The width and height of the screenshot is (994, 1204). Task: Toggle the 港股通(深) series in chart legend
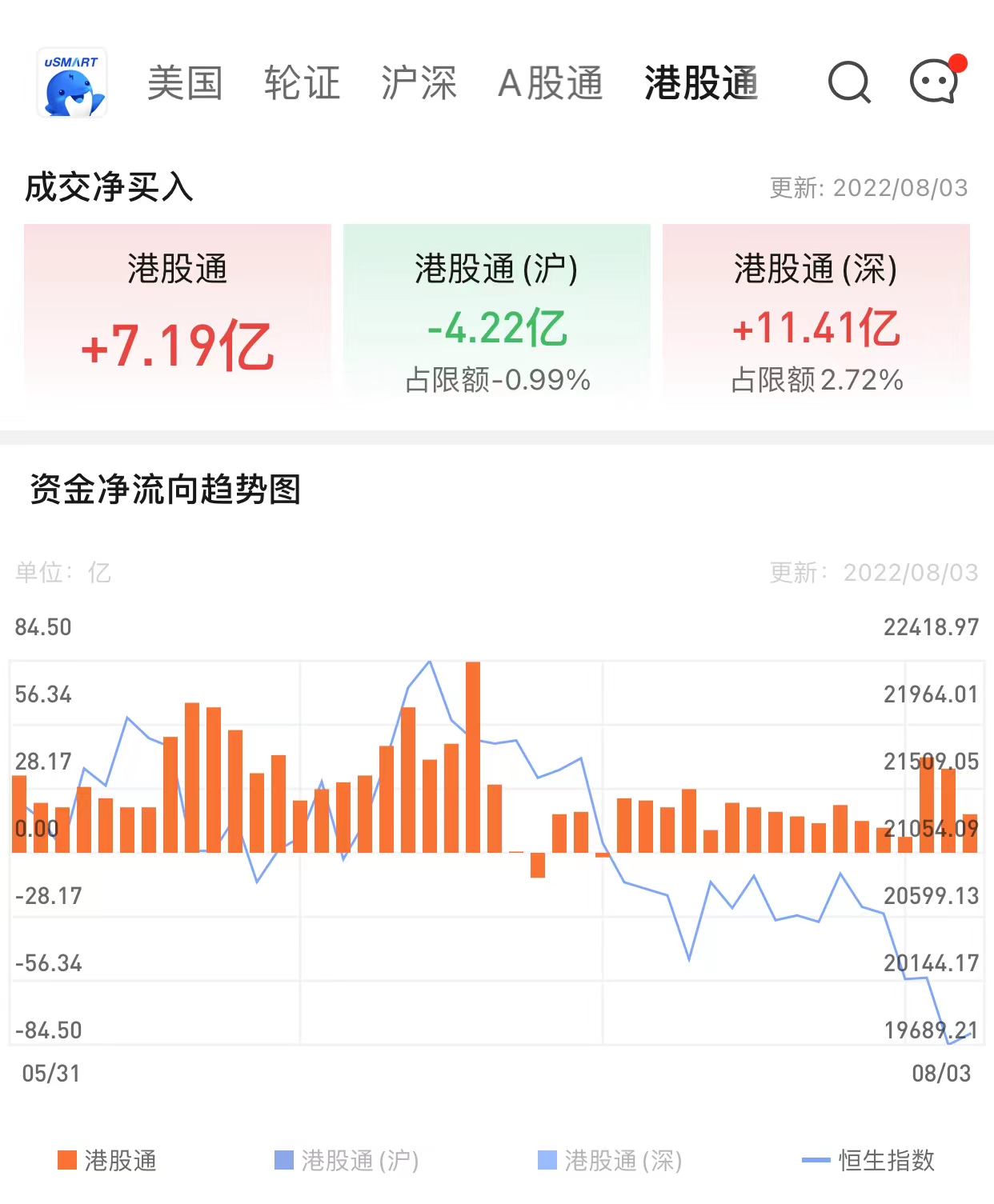610,1160
